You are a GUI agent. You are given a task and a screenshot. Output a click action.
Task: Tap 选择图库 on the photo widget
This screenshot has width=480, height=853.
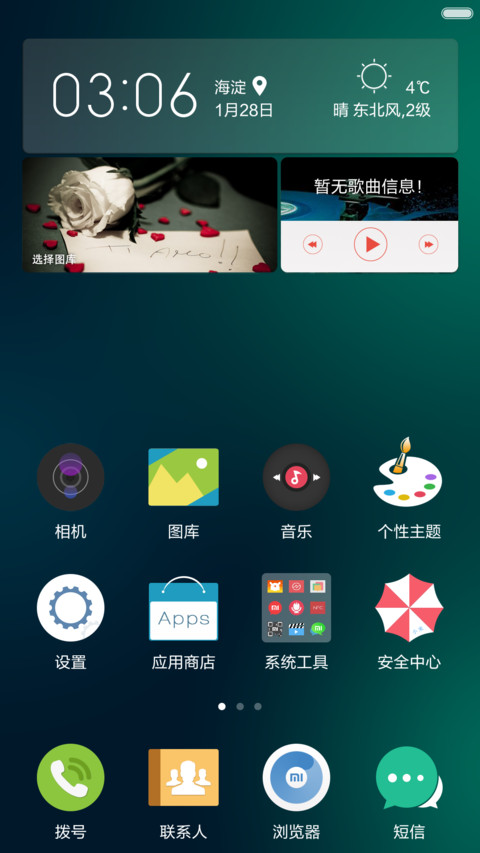[53, 259]
